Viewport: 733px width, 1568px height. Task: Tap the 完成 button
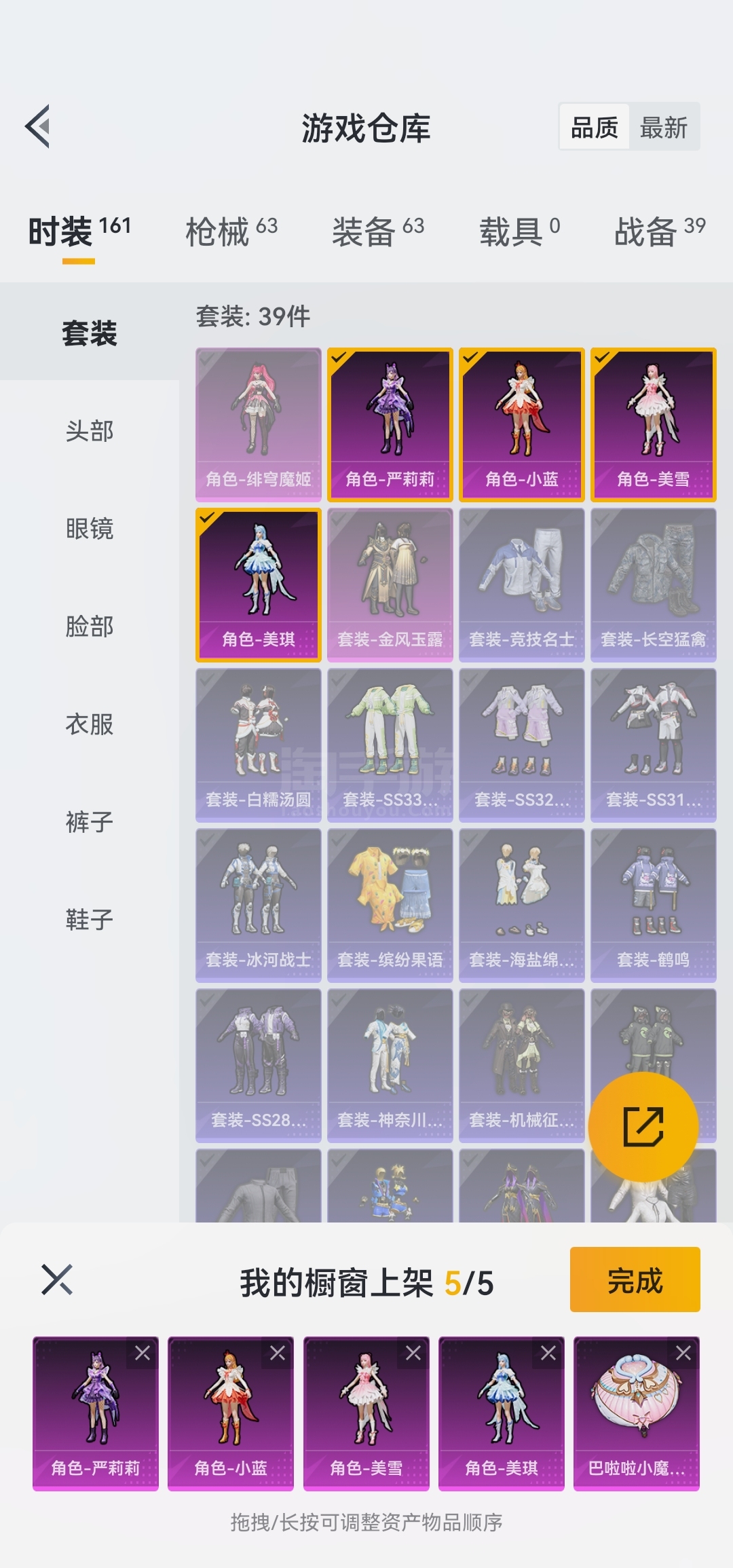click(635, 1280)
